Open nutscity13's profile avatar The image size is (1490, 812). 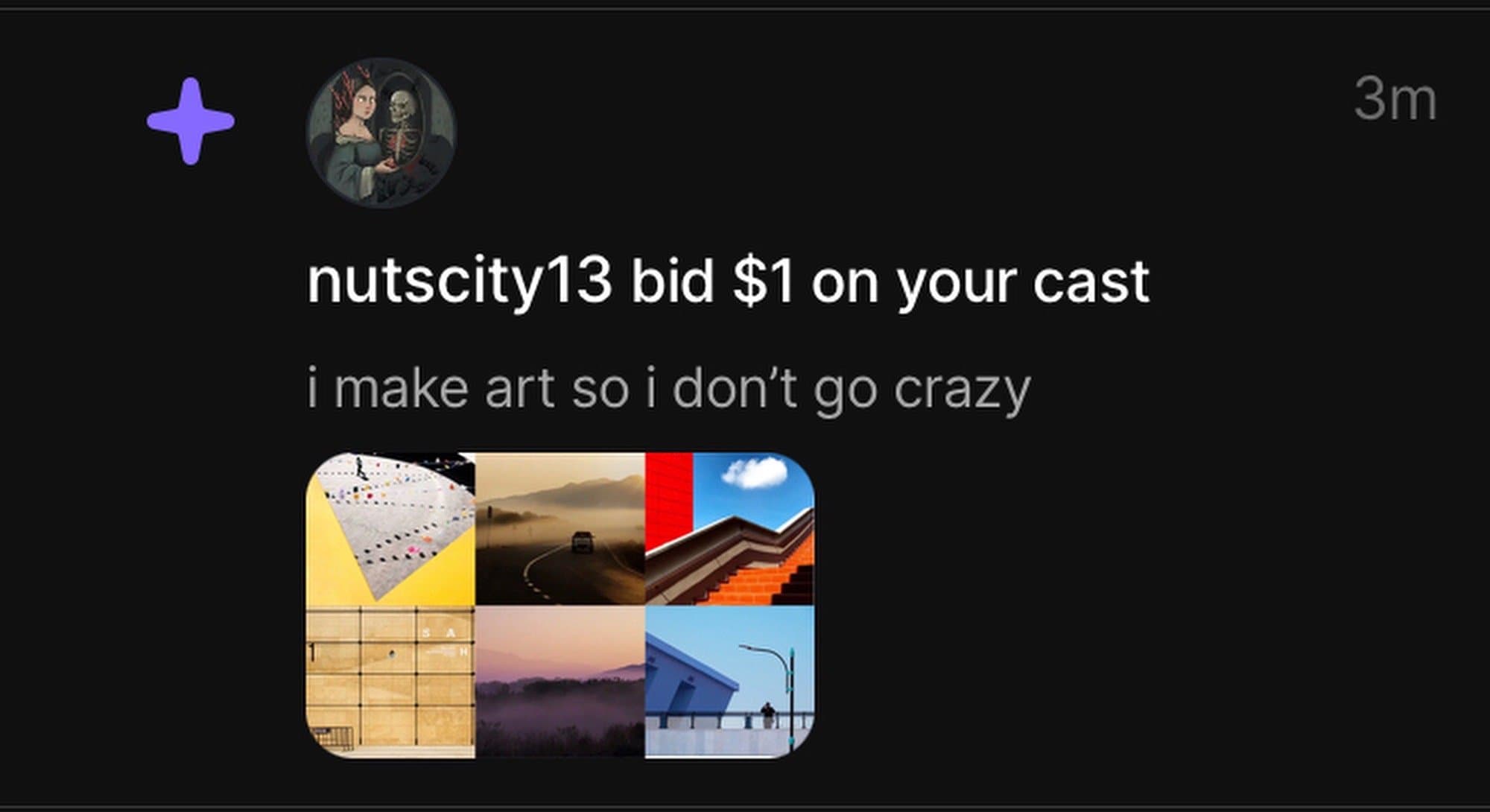(381, 133)
